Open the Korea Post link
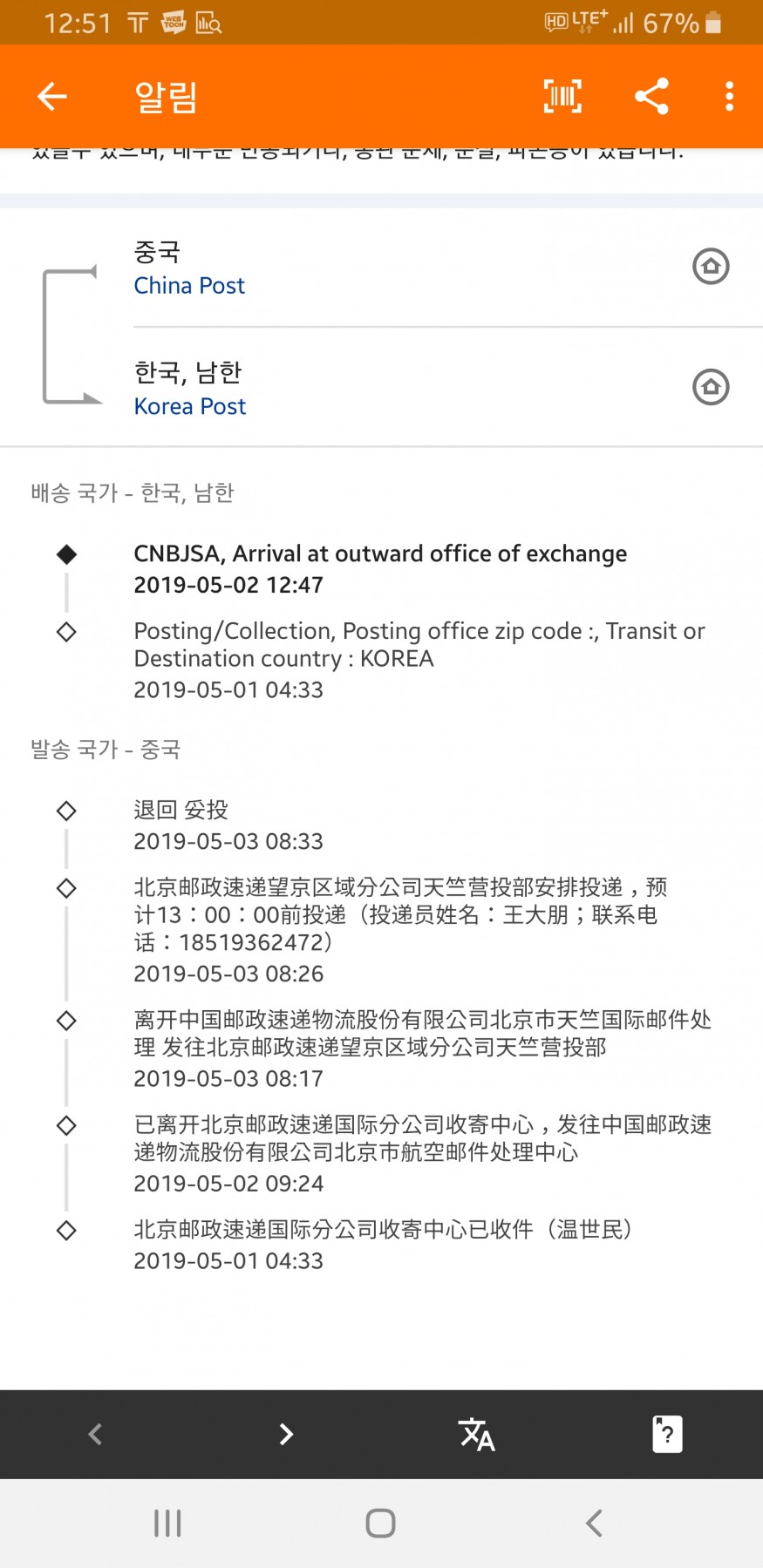Viewport: 763px width, 1568px height. pyautogui.click(x=190, y=406)
